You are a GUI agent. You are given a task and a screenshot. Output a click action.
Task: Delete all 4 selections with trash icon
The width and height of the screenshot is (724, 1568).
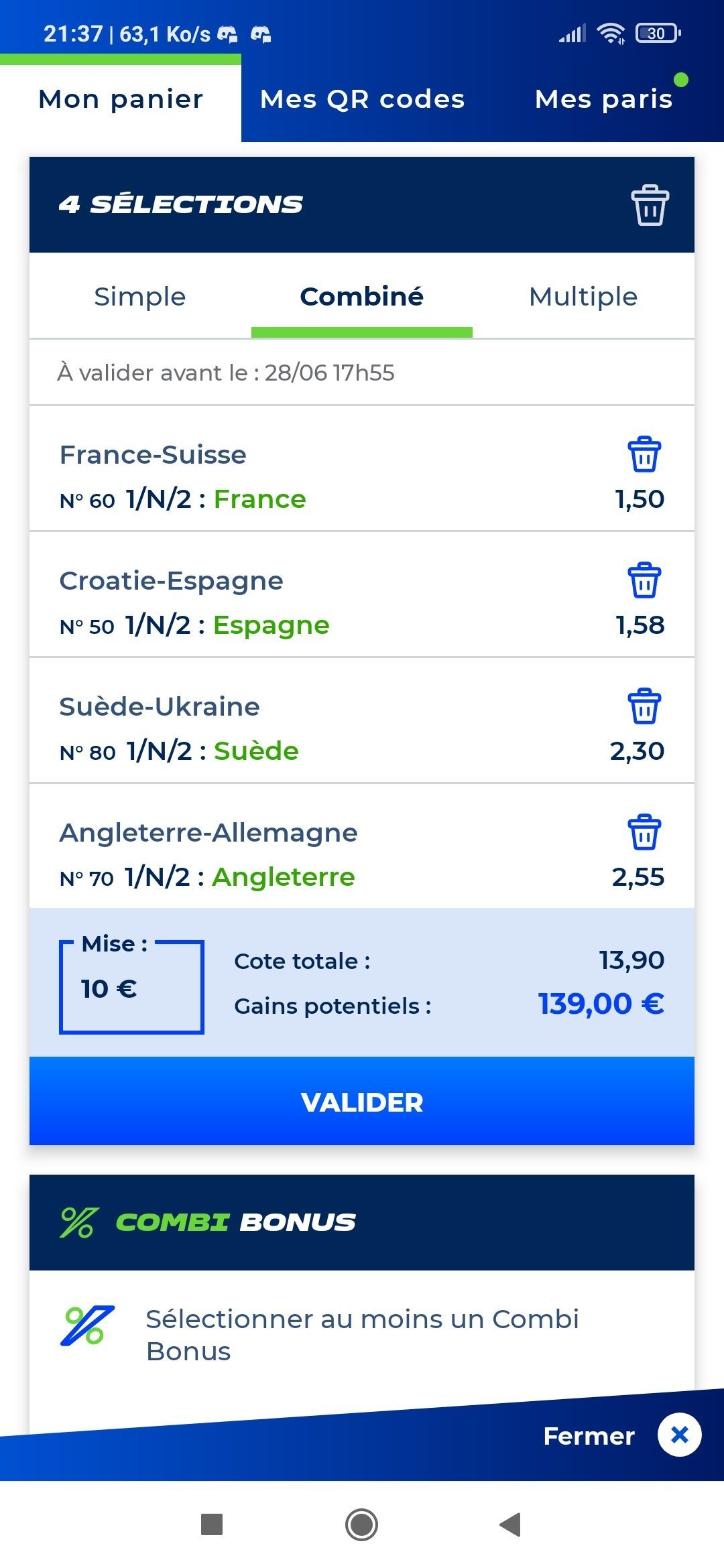click(650, 204)
